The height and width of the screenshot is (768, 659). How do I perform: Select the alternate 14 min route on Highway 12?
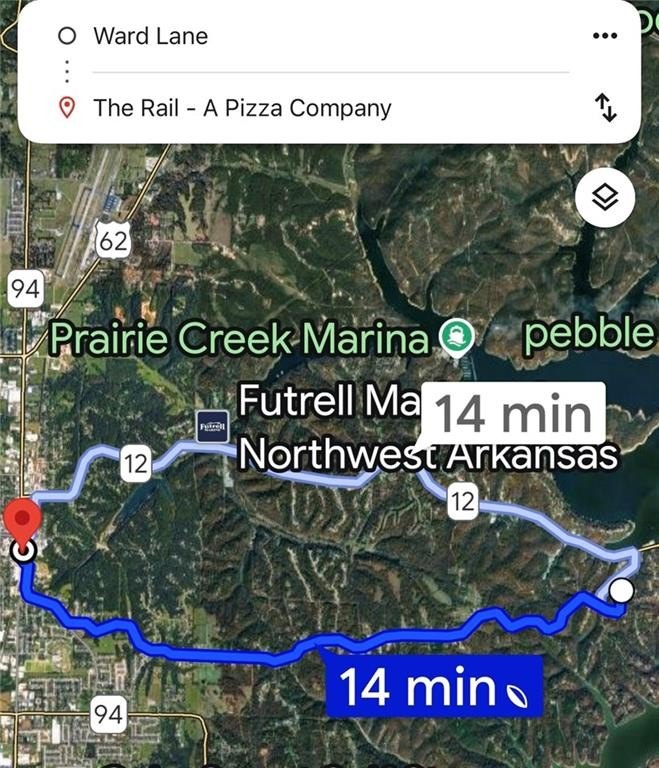tap(513, 413)
